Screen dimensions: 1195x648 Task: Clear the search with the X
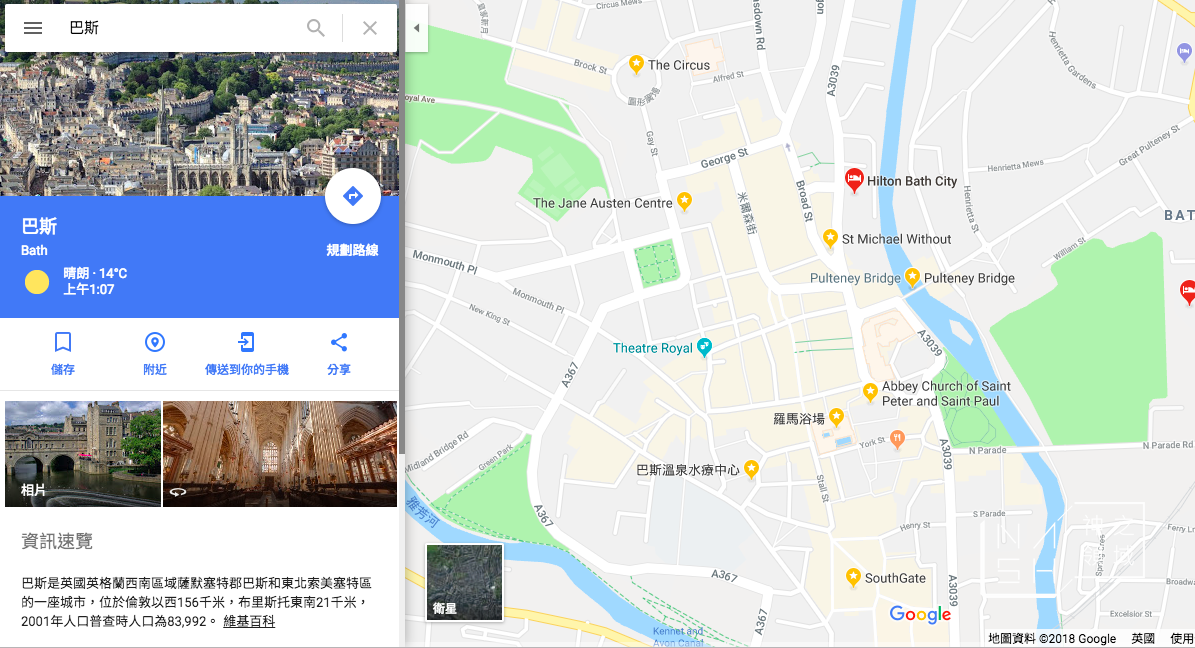pos(370,28)
